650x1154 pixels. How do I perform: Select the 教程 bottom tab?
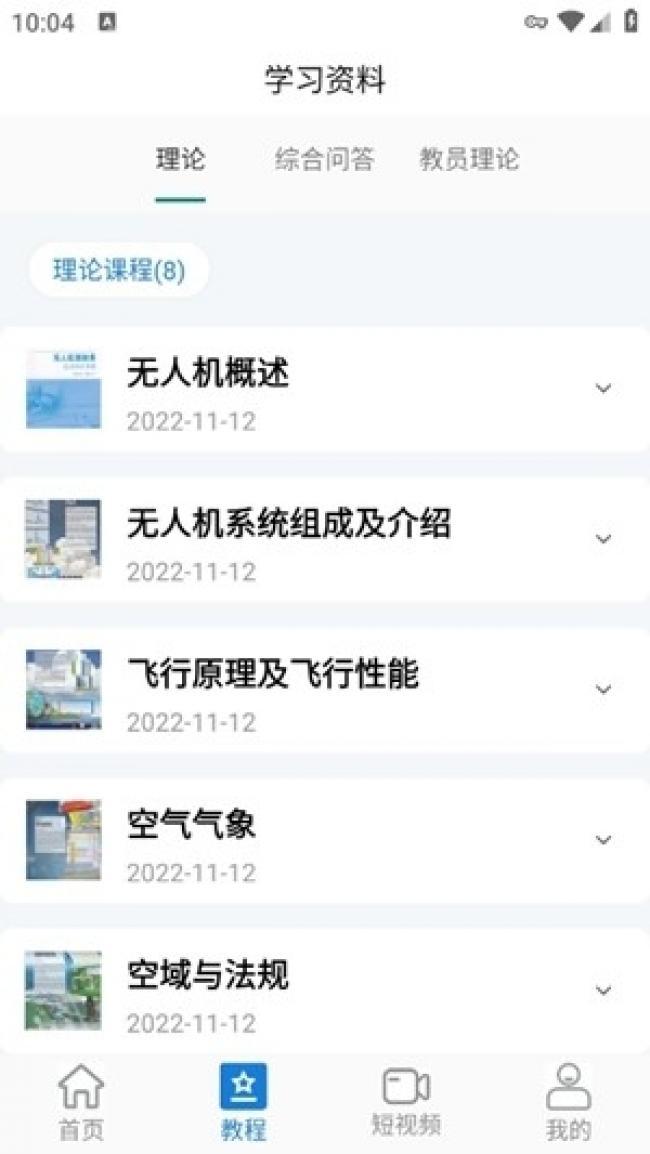pos(244,1102)
